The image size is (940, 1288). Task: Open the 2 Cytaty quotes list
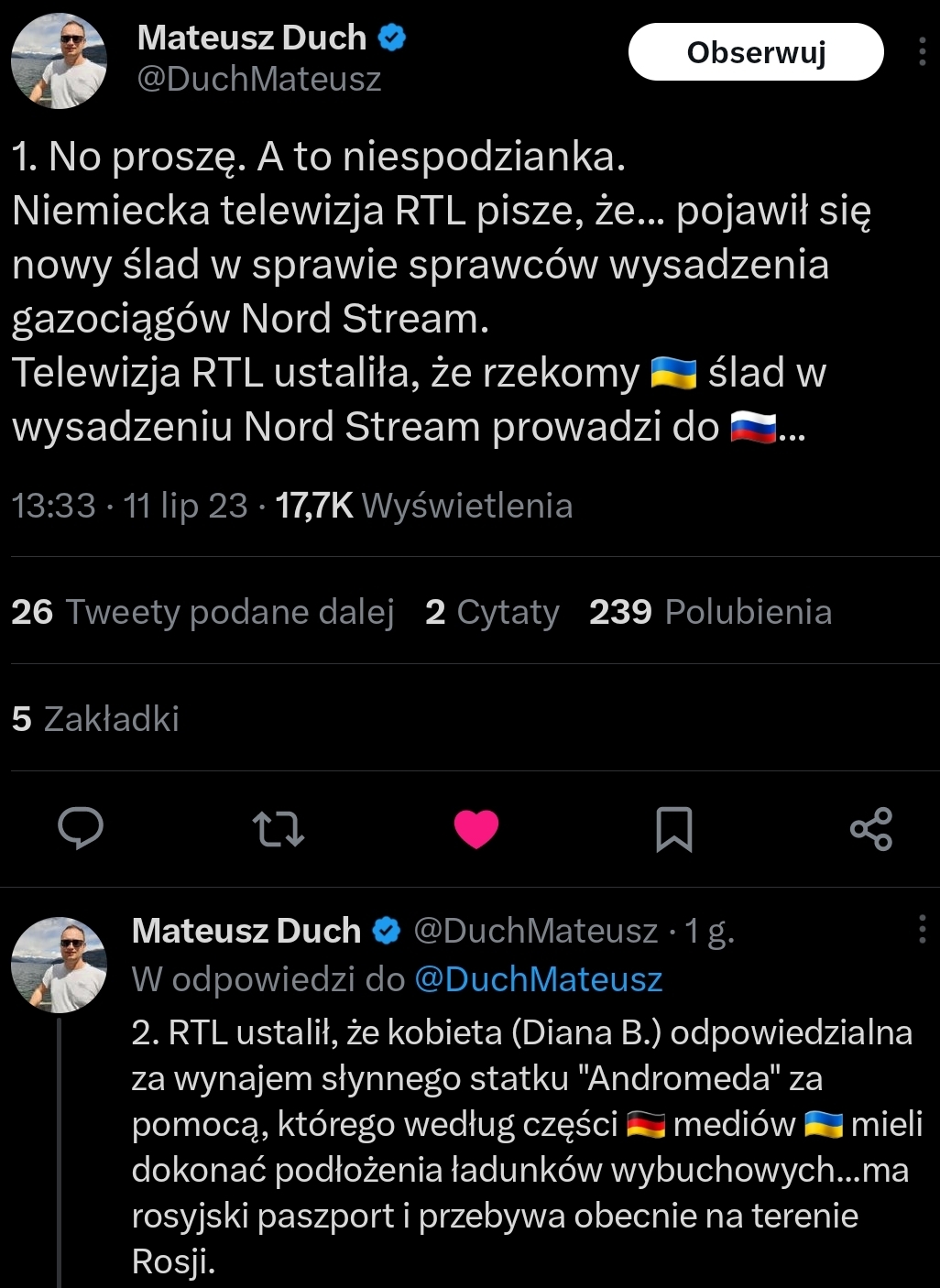click(492, 612)
